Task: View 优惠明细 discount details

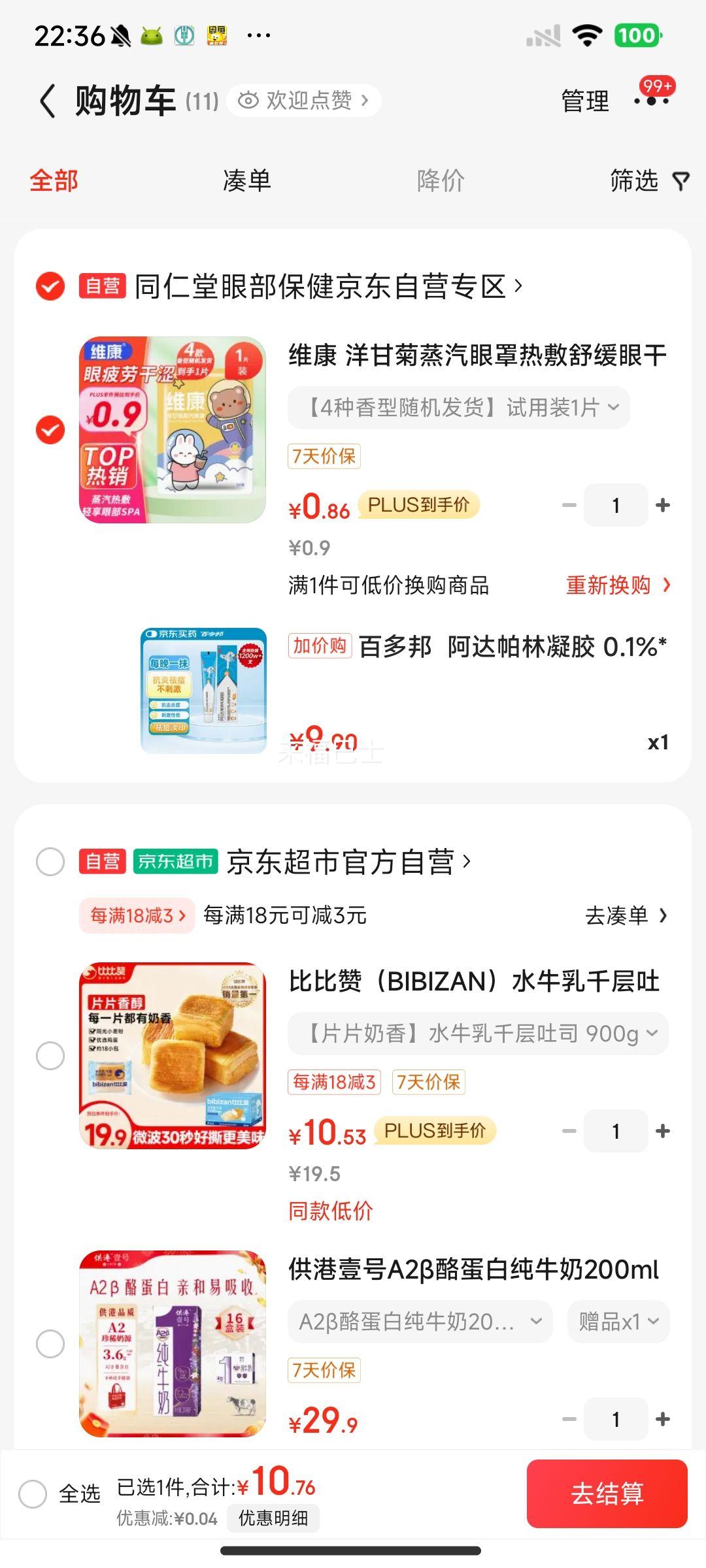Action: [x=273, y=1518]
